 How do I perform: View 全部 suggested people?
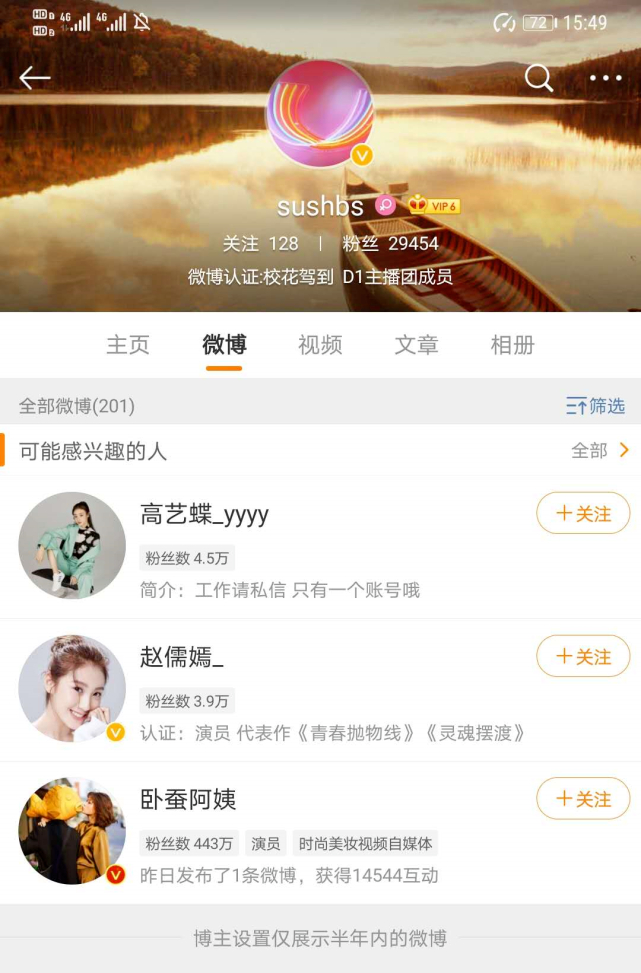600,451
